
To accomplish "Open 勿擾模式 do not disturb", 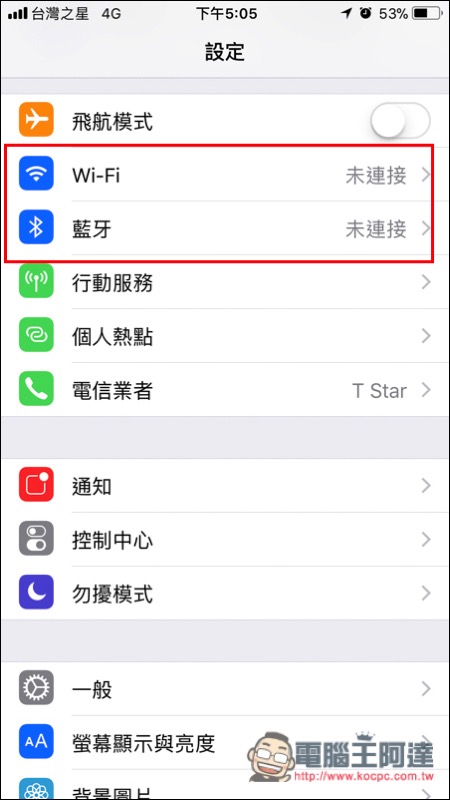I will click(225, 593).
